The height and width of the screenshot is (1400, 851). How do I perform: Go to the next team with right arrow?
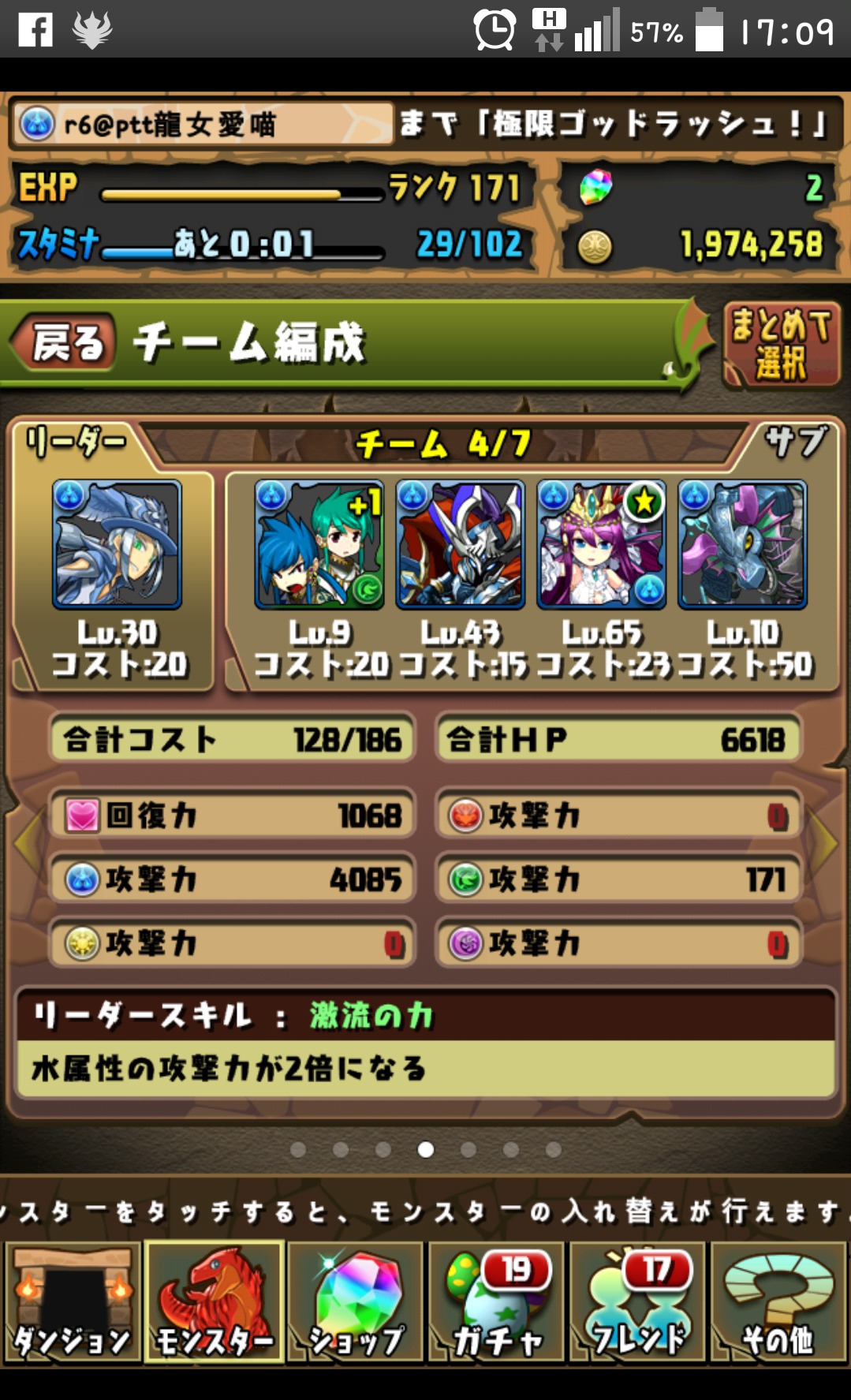pyautogui.click(x=825, y=842)
